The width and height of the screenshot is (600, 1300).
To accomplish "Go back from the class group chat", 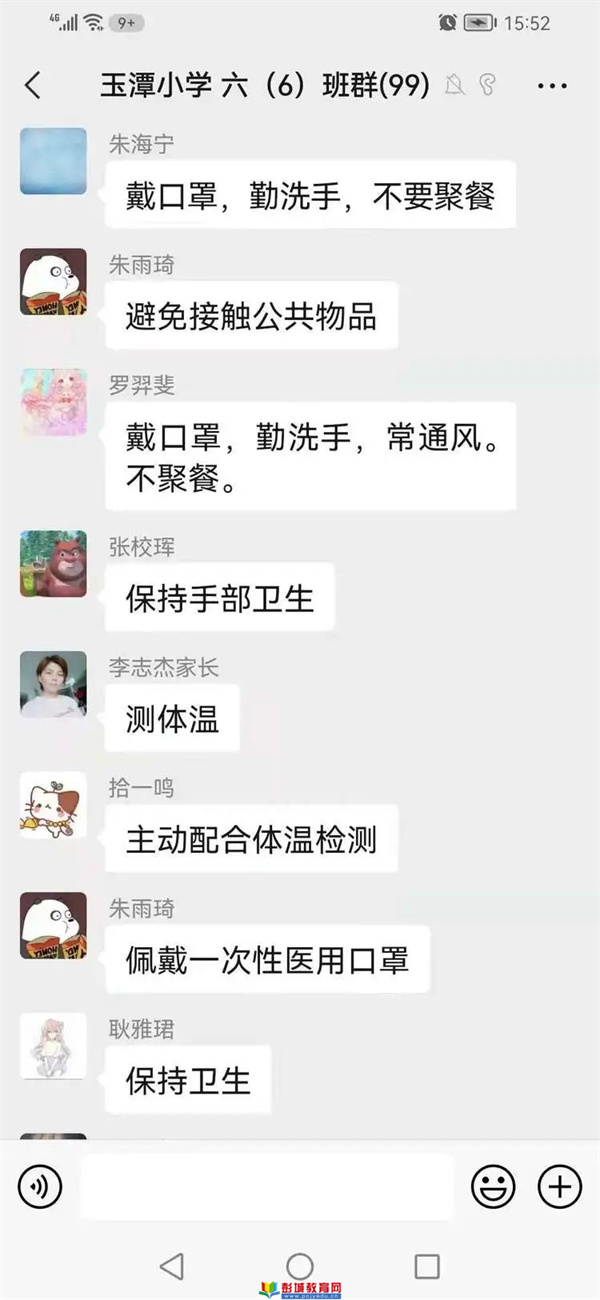I will pos(33,85).
